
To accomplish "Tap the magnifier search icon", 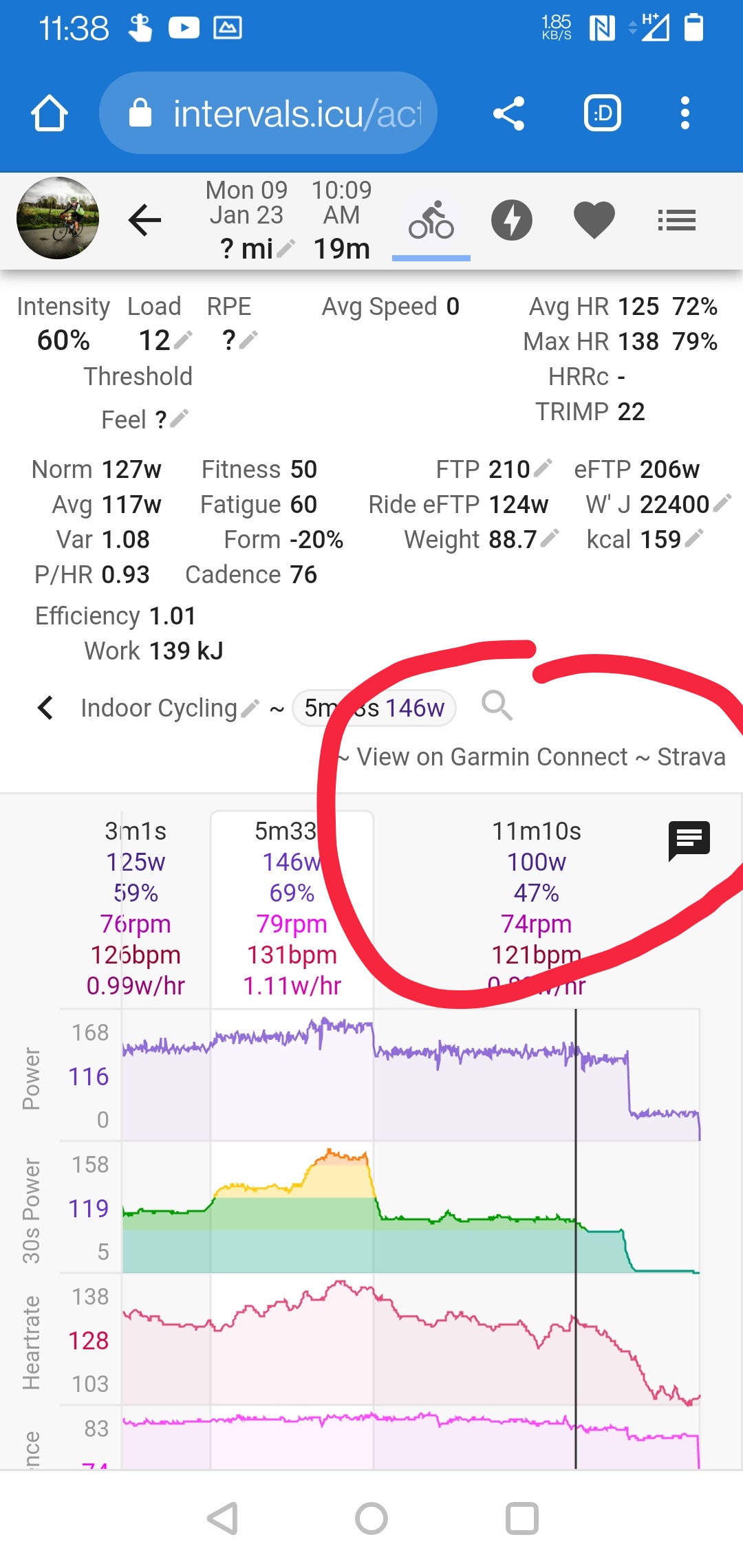I will coord(497,706).
